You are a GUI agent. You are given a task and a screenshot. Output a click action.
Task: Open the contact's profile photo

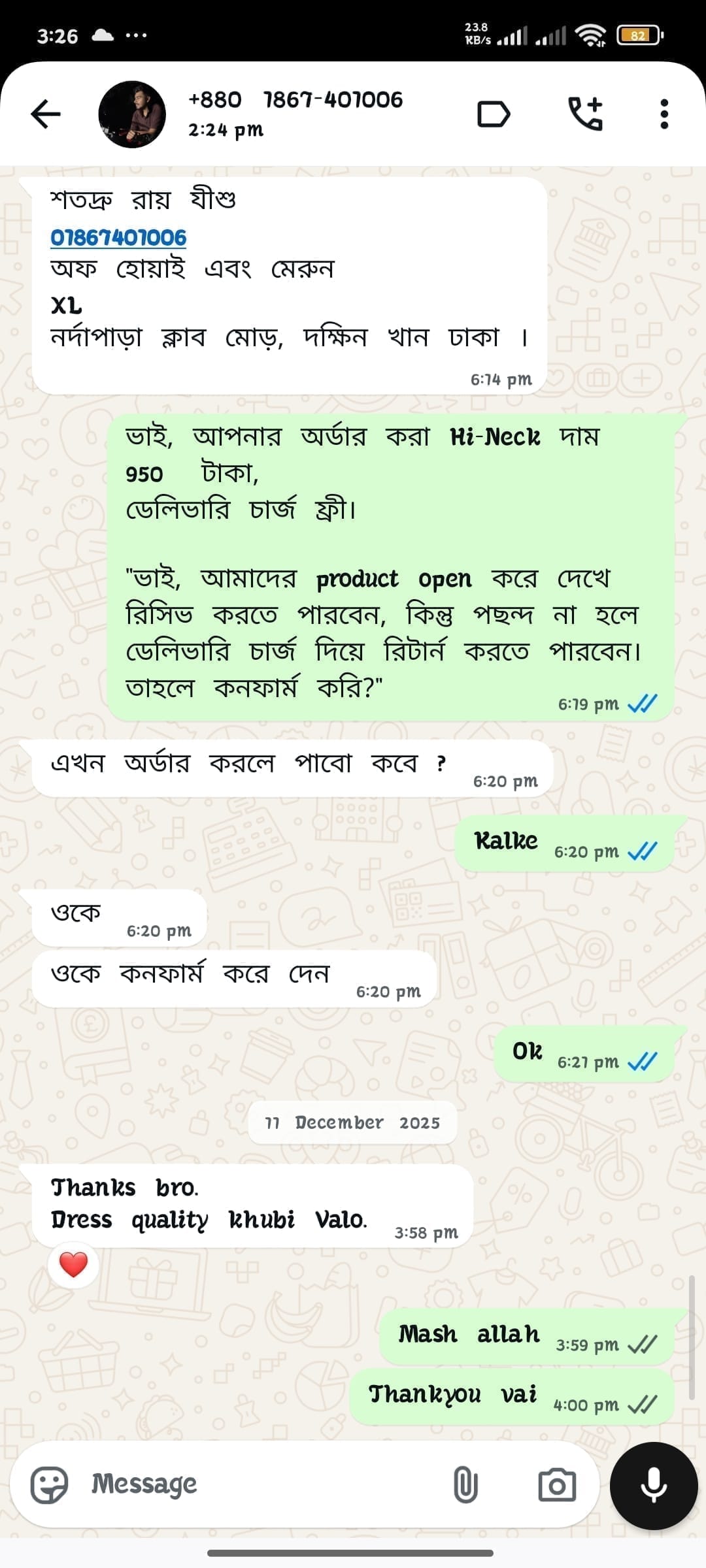pos(132,114)
